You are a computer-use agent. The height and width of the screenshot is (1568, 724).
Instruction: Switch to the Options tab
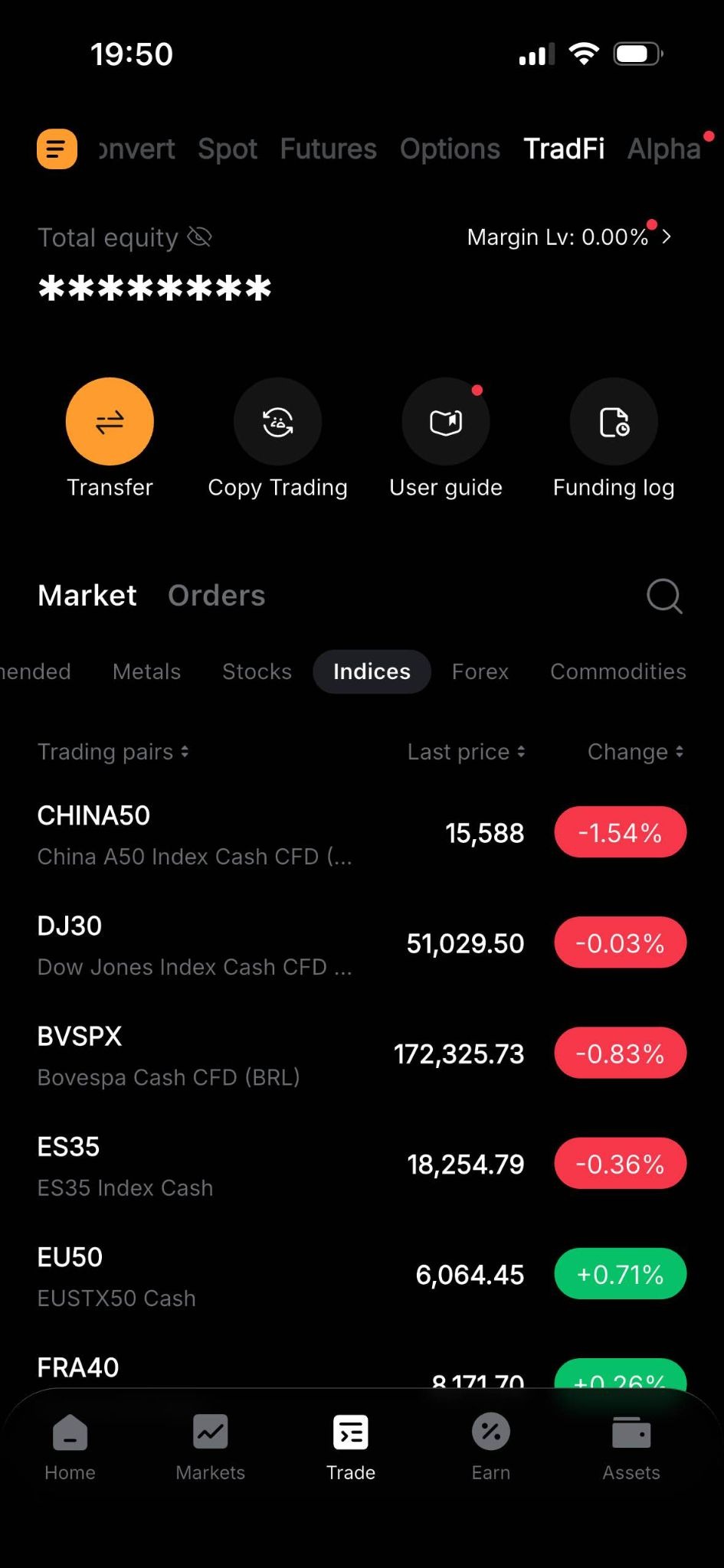click(450, 149)
